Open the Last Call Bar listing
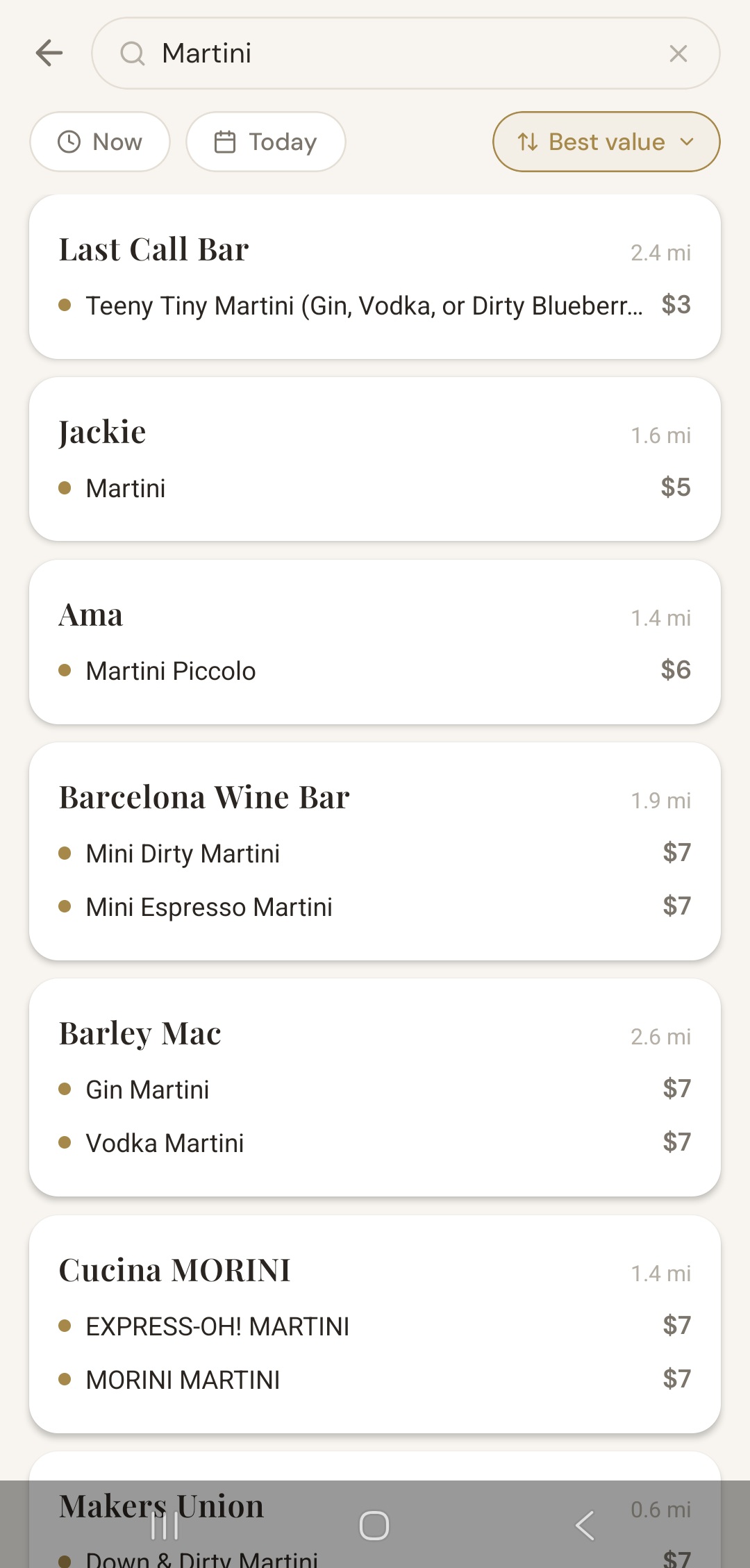Image resolution: width=750 pixels, height=1568 pixels. (x=375, y=275)
